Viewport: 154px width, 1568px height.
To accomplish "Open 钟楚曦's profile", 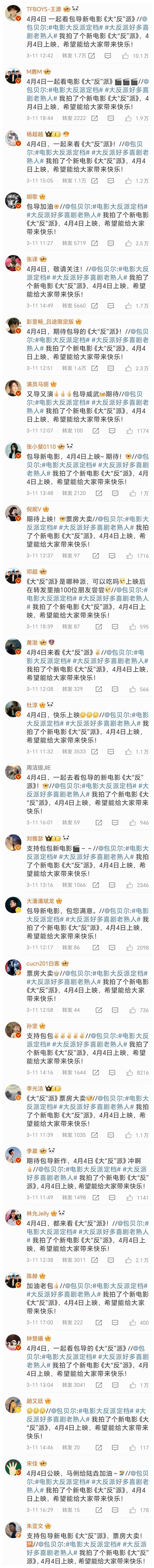I will tap(35, 1339).
